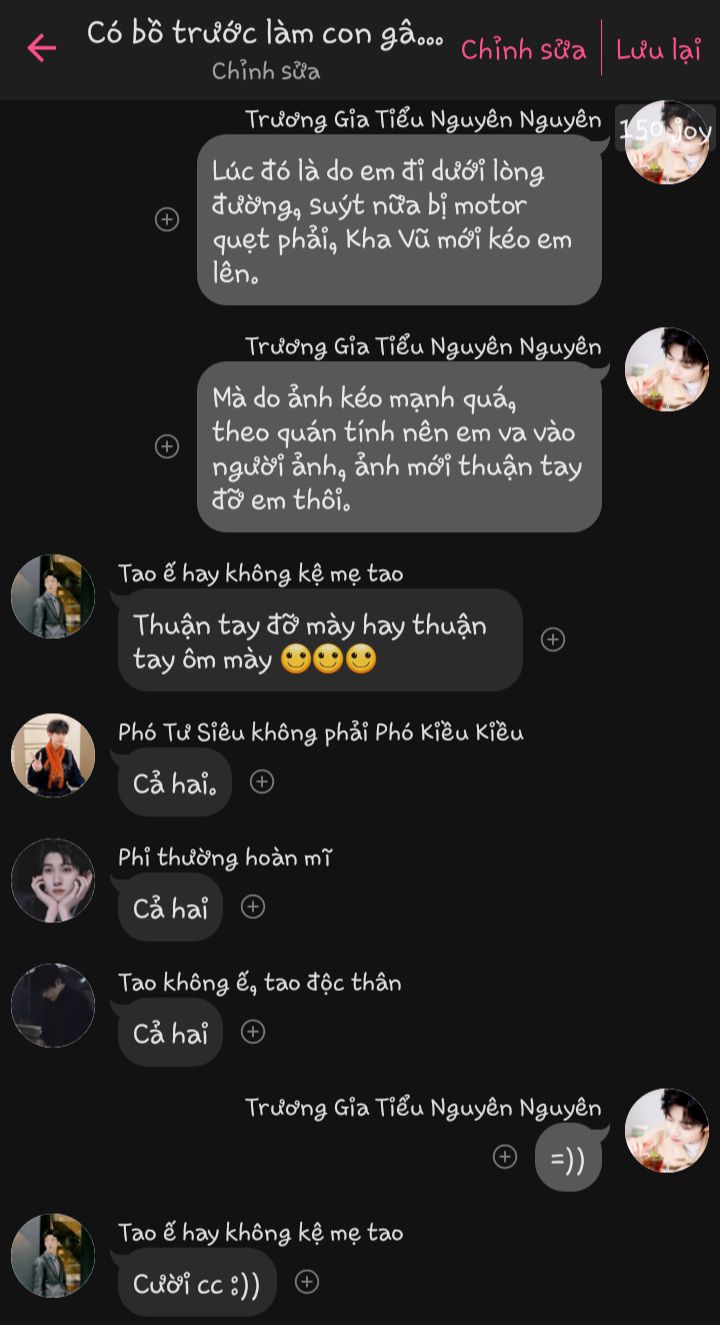Tap plus icon beside 'Tao không ế' message
This screenshot has height=1325, width=720.
tap(253, 1032)
